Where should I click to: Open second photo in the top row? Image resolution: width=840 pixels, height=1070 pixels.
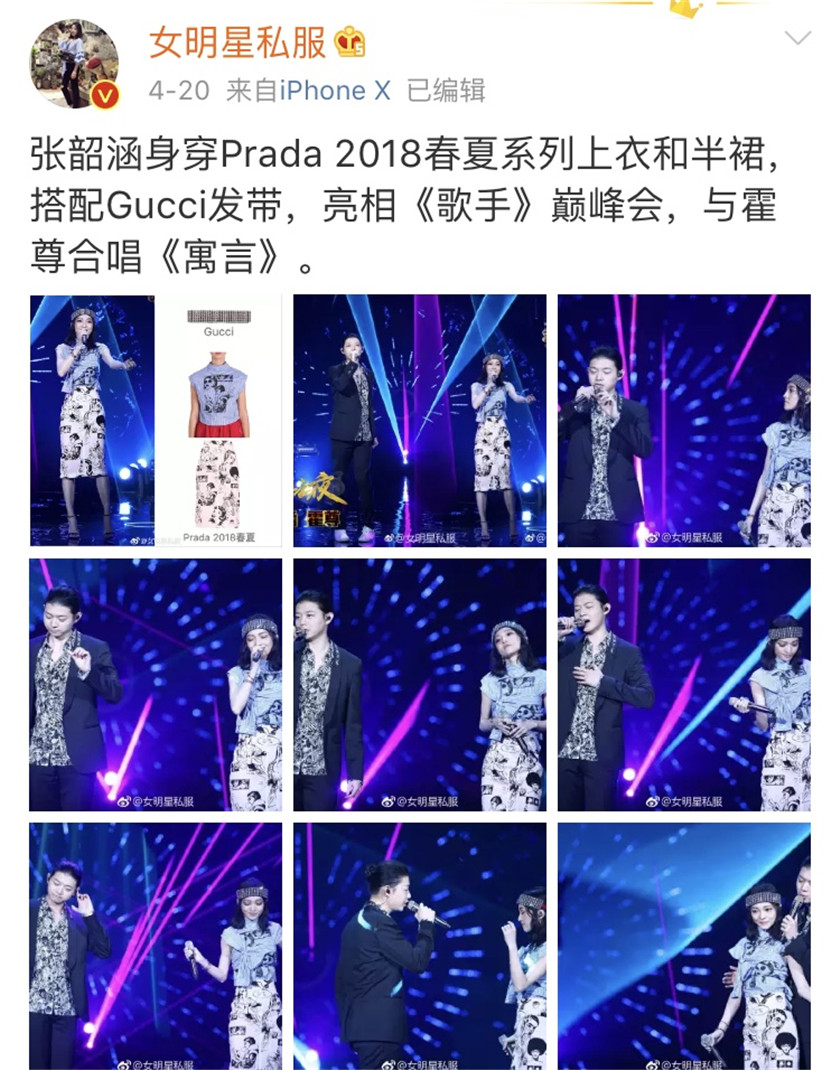coord(420,420)
